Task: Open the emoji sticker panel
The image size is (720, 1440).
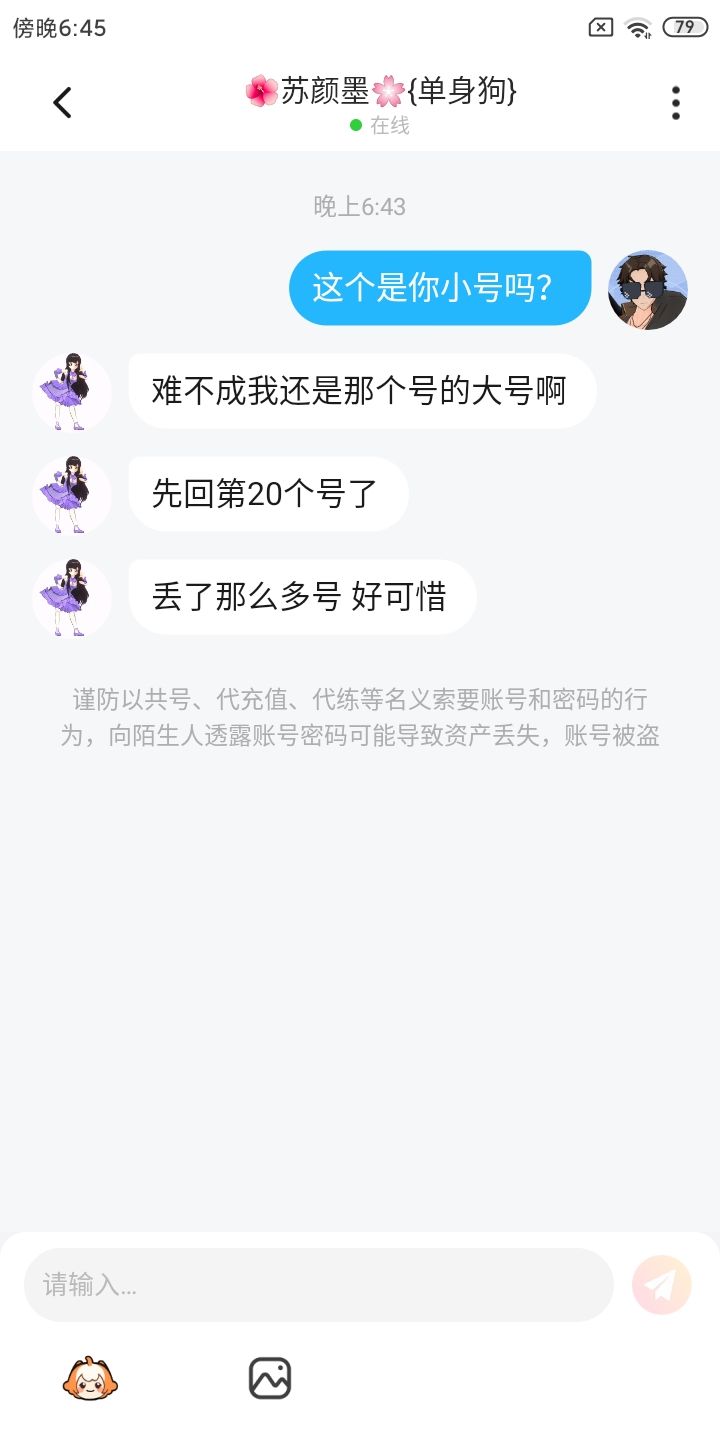Action: point(91,1379)
